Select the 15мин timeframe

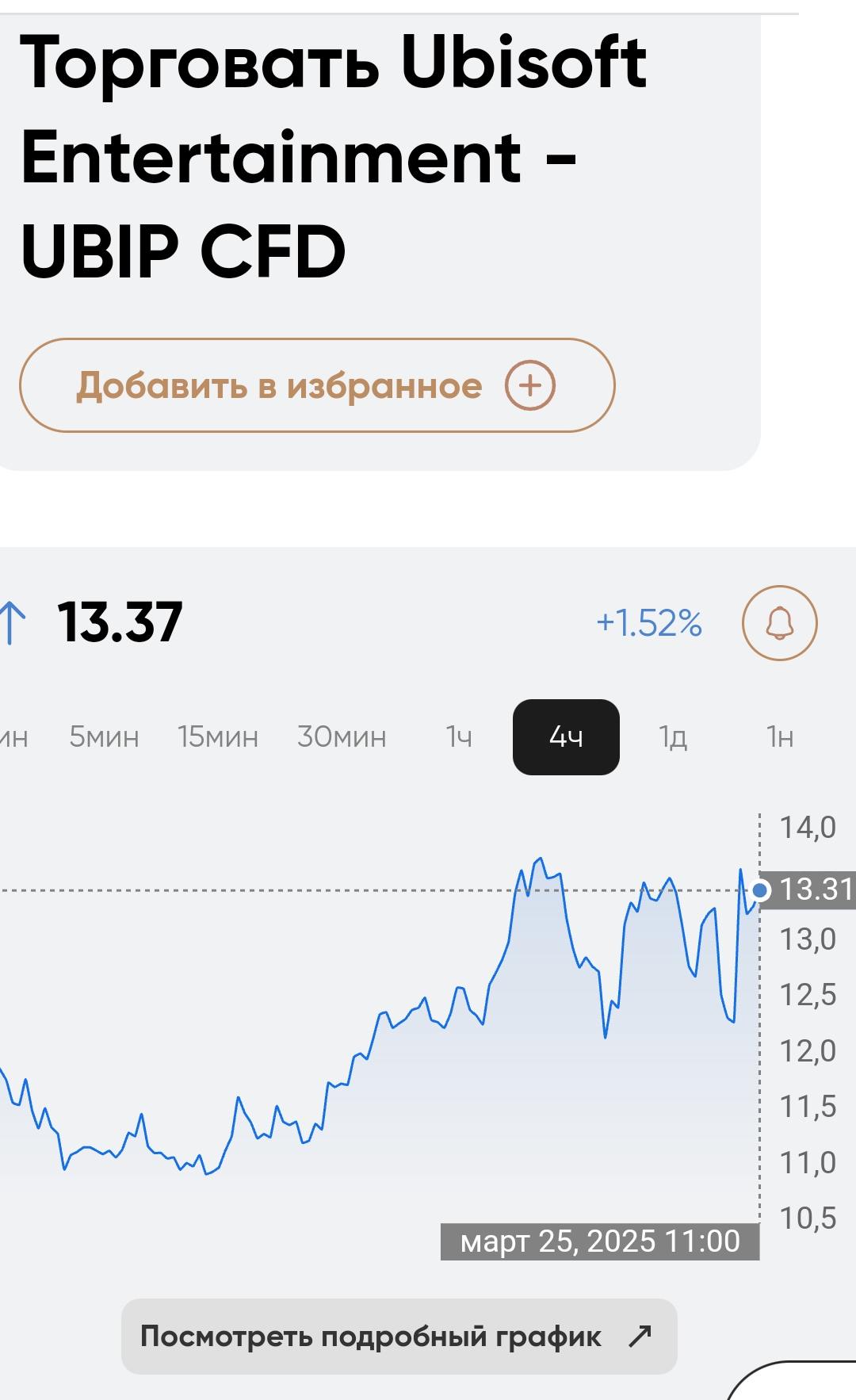(x=218, y=737)
